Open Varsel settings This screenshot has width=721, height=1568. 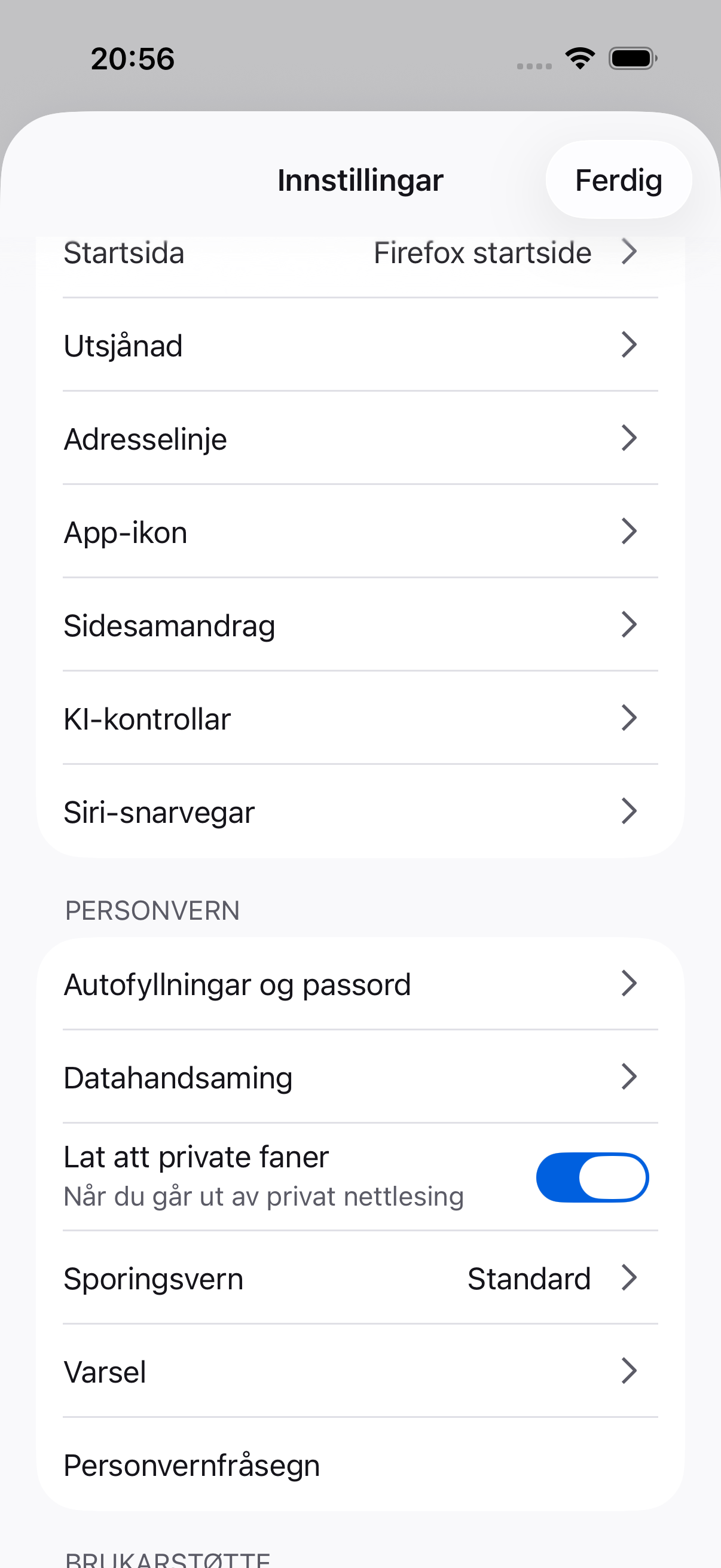(360, 1371)
